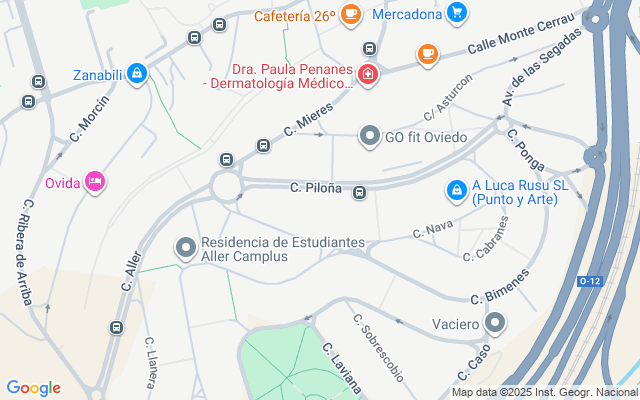Image resolution: width=640 pixels, height=400 pixels.
Task: Open Dra. Paula Penanes medical marker
Action: pyautogui.click(x=368, y=75)
